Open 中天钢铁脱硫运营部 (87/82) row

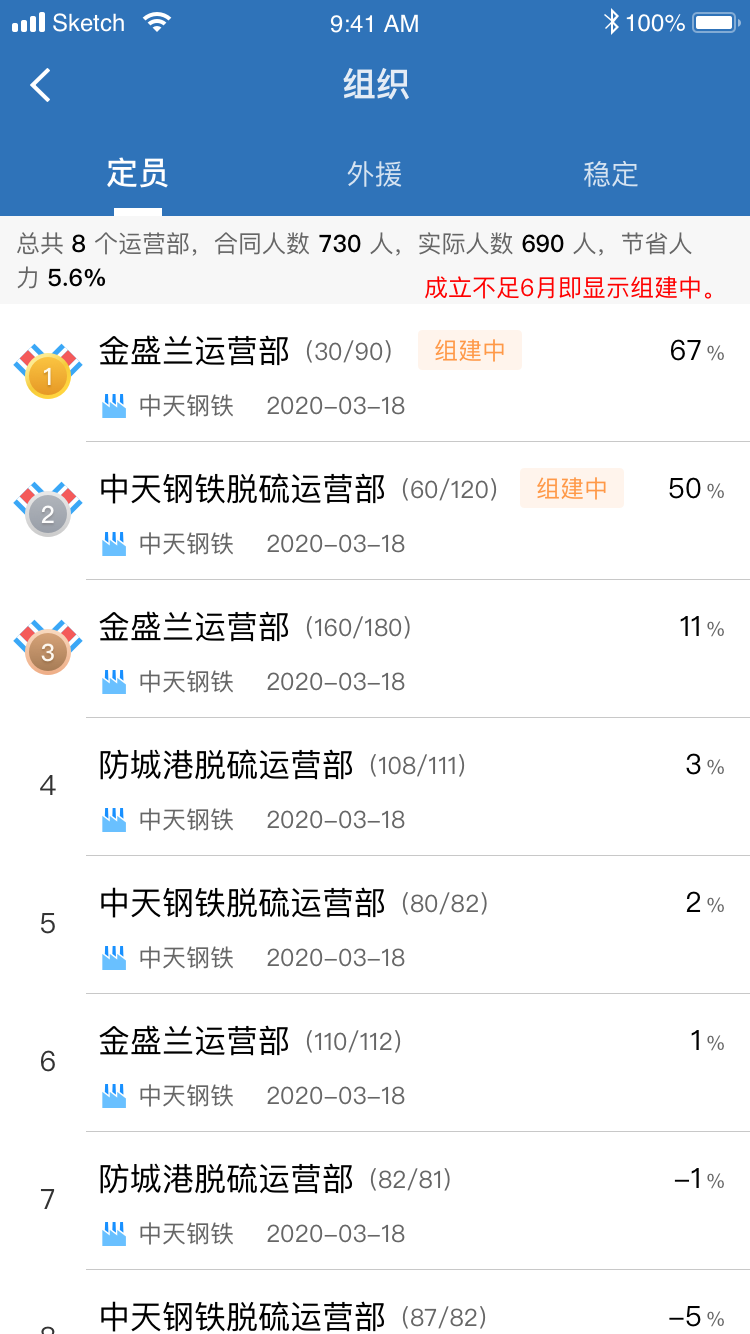375,1303
